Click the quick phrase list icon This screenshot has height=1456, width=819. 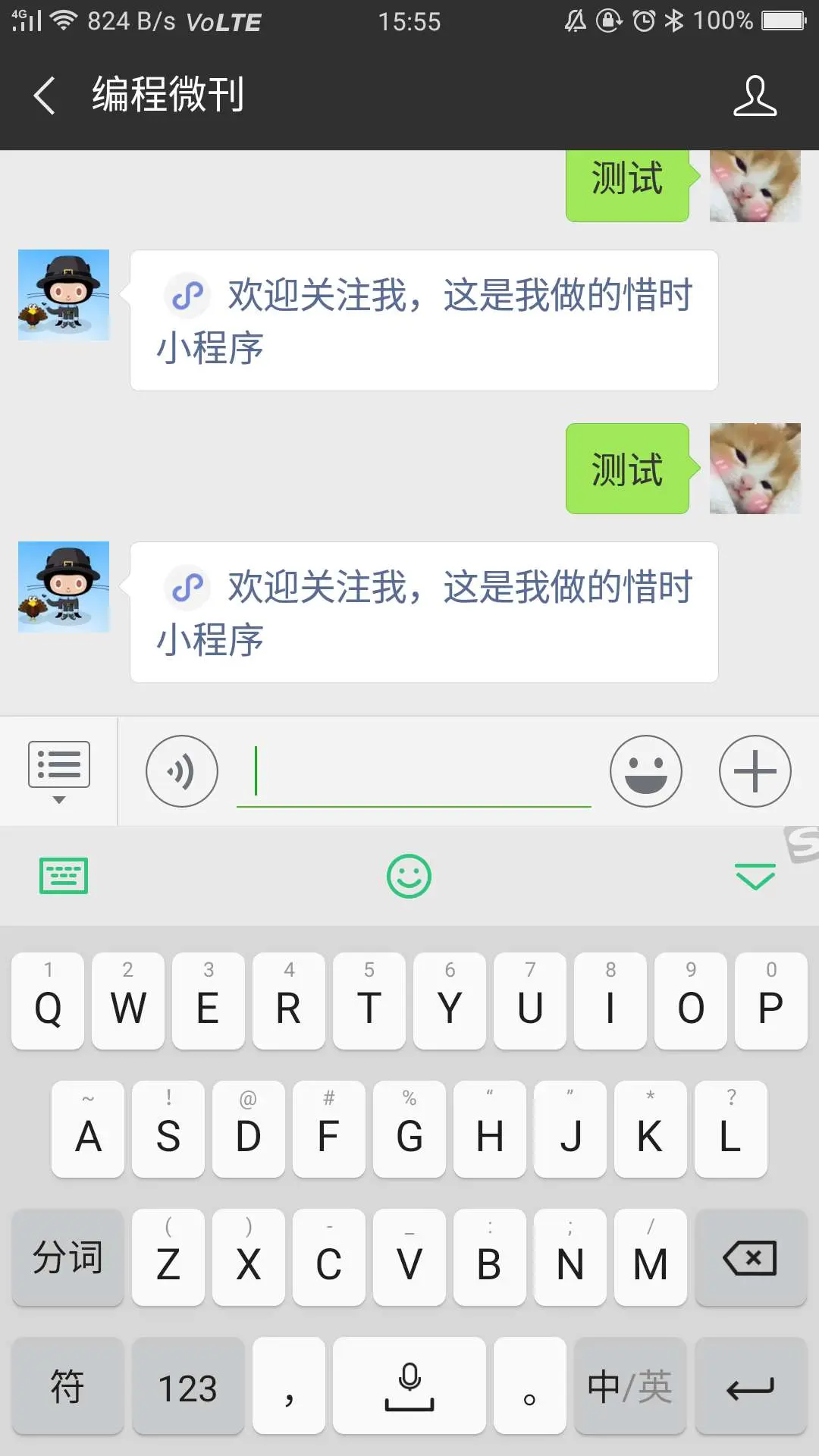coord(60,765)
